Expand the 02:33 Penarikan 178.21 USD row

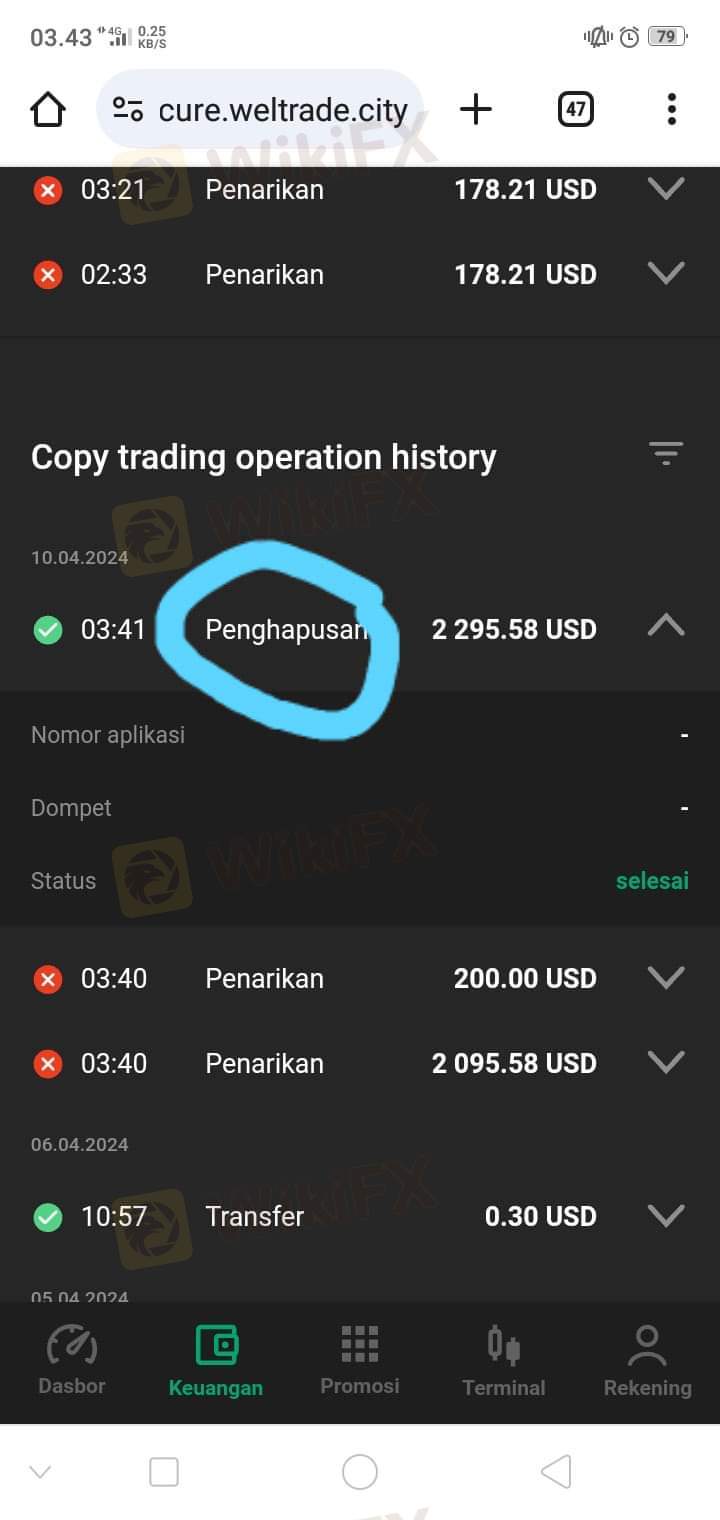tap(666, 273)
